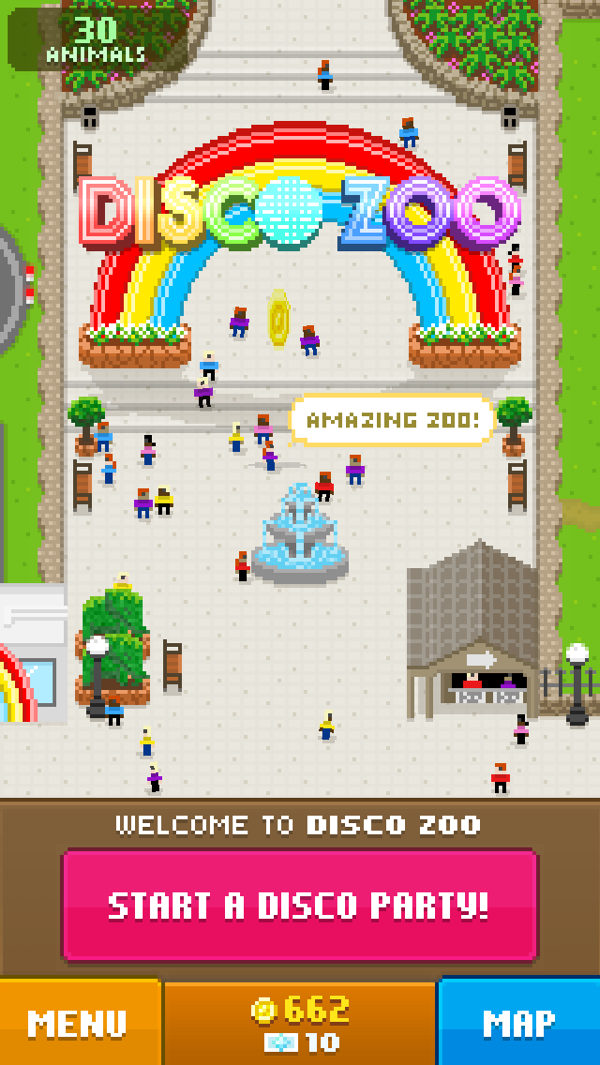The image size is (600, 1065).
Task: Open the Menu button
Action: [x=80, y=1023]
